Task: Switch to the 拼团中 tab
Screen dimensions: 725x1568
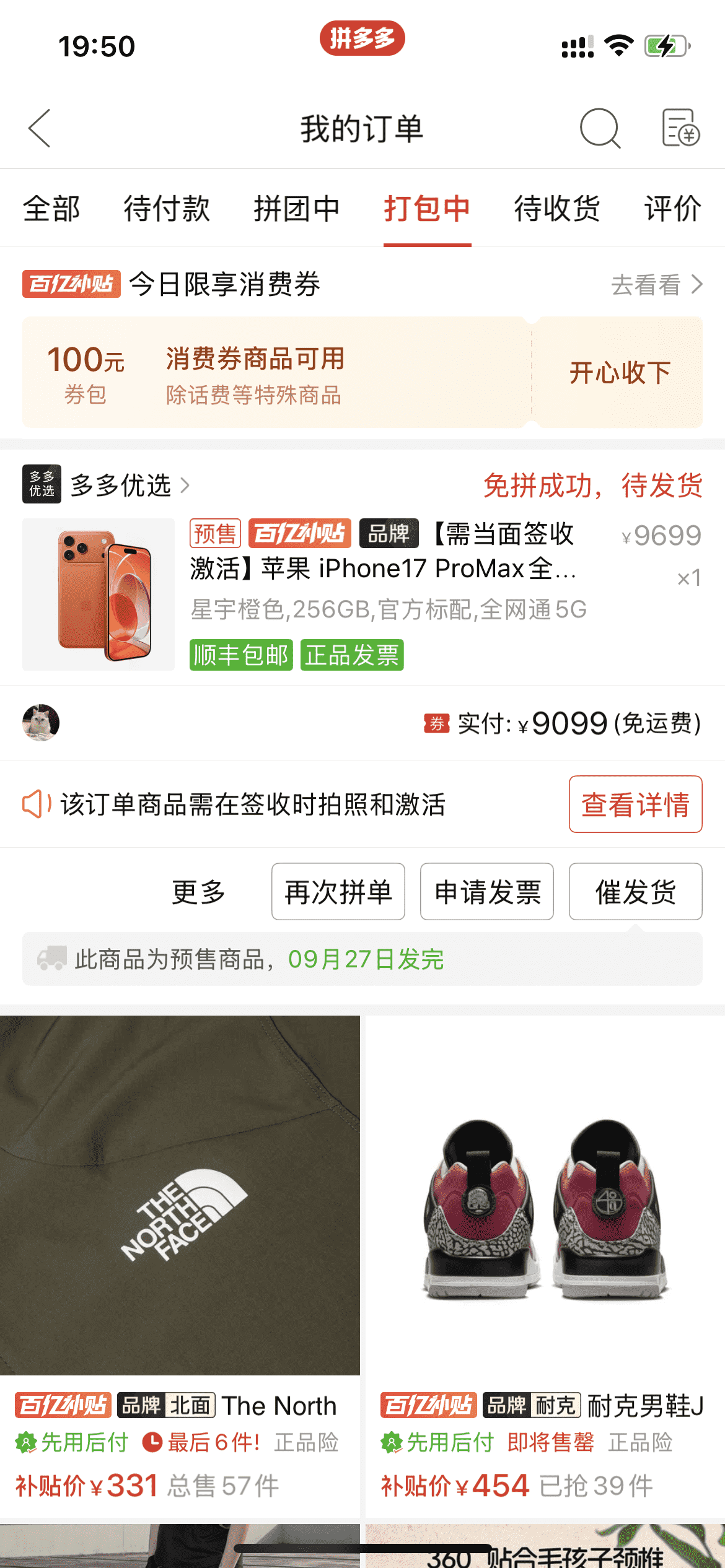Action: (296, 209)
